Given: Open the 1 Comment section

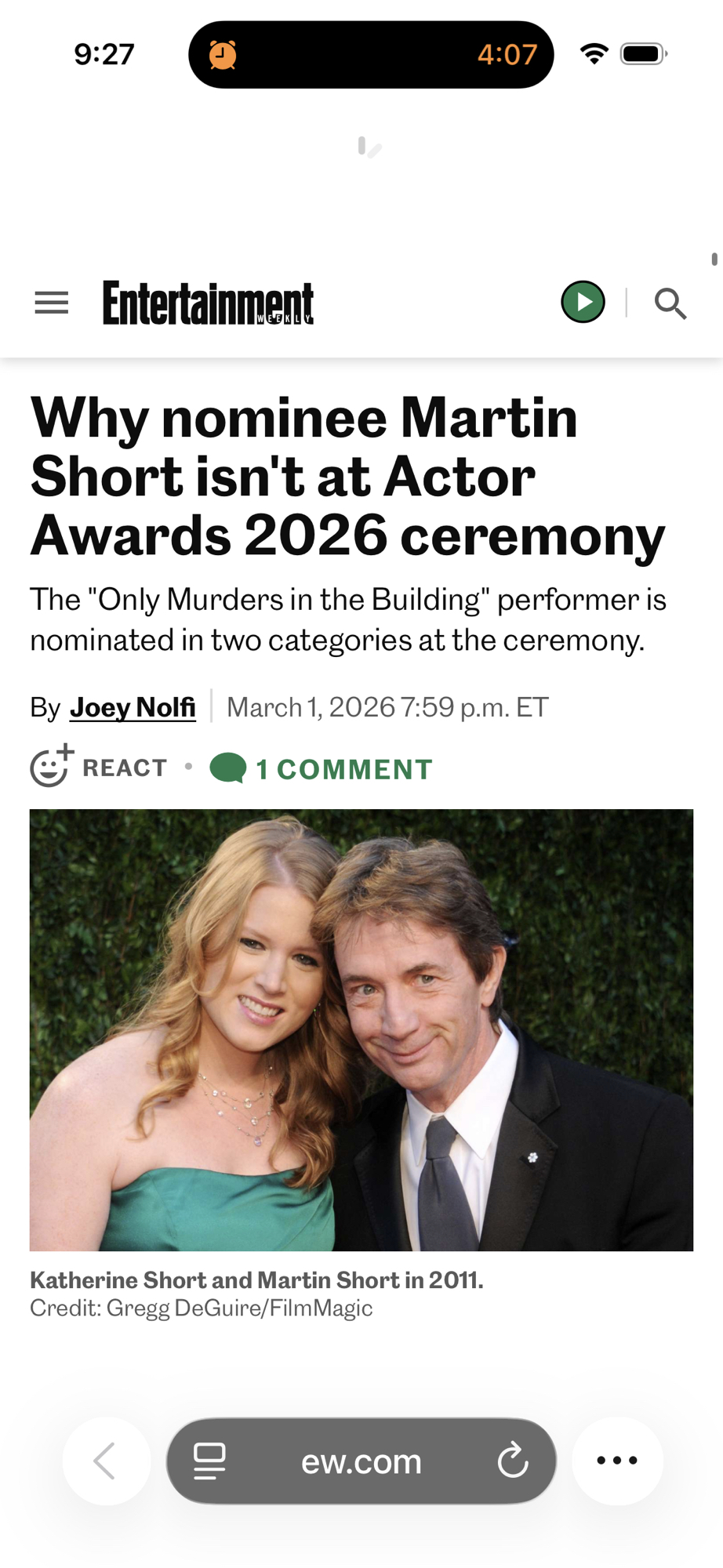Looking at the screenshot, I should coord(322,768).
